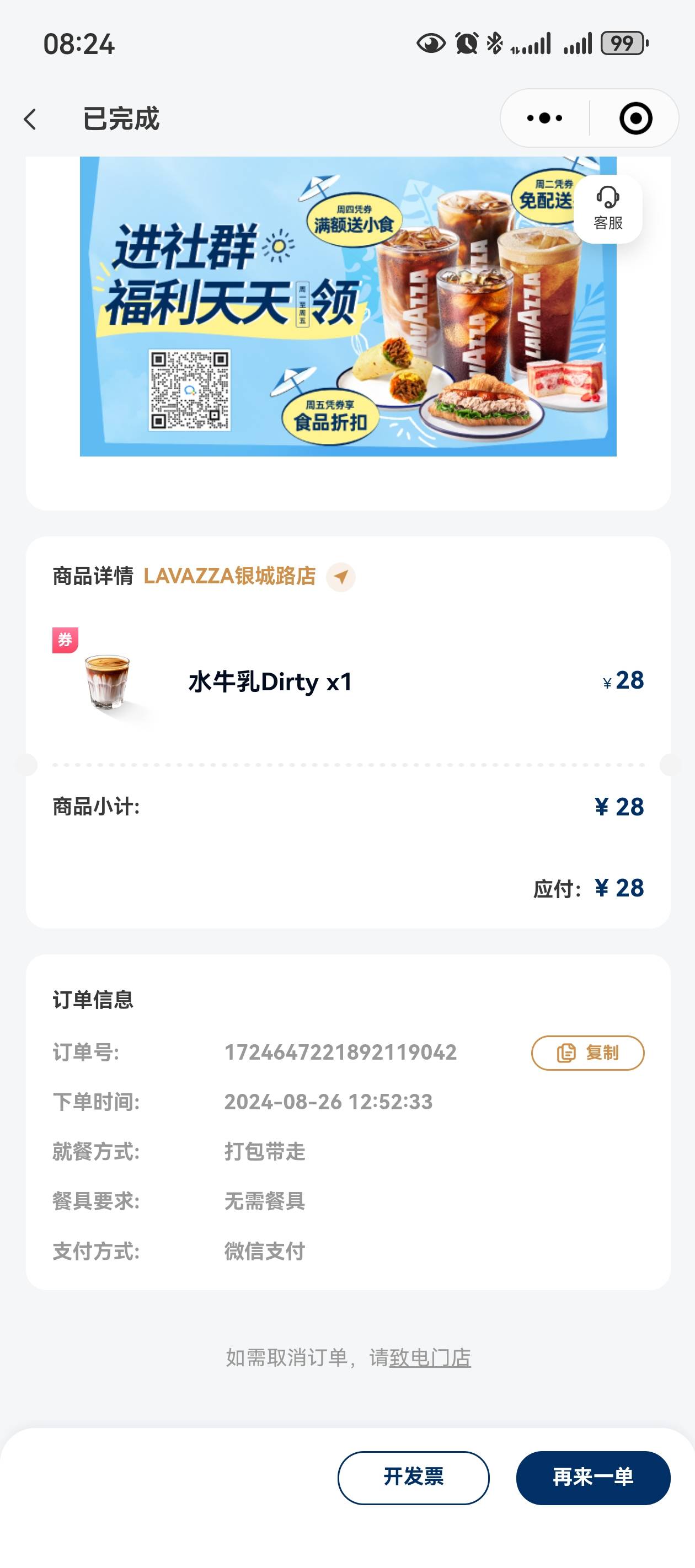
Task: Tap the 致电门店 link to call the store
Action: pos(430,1357)
